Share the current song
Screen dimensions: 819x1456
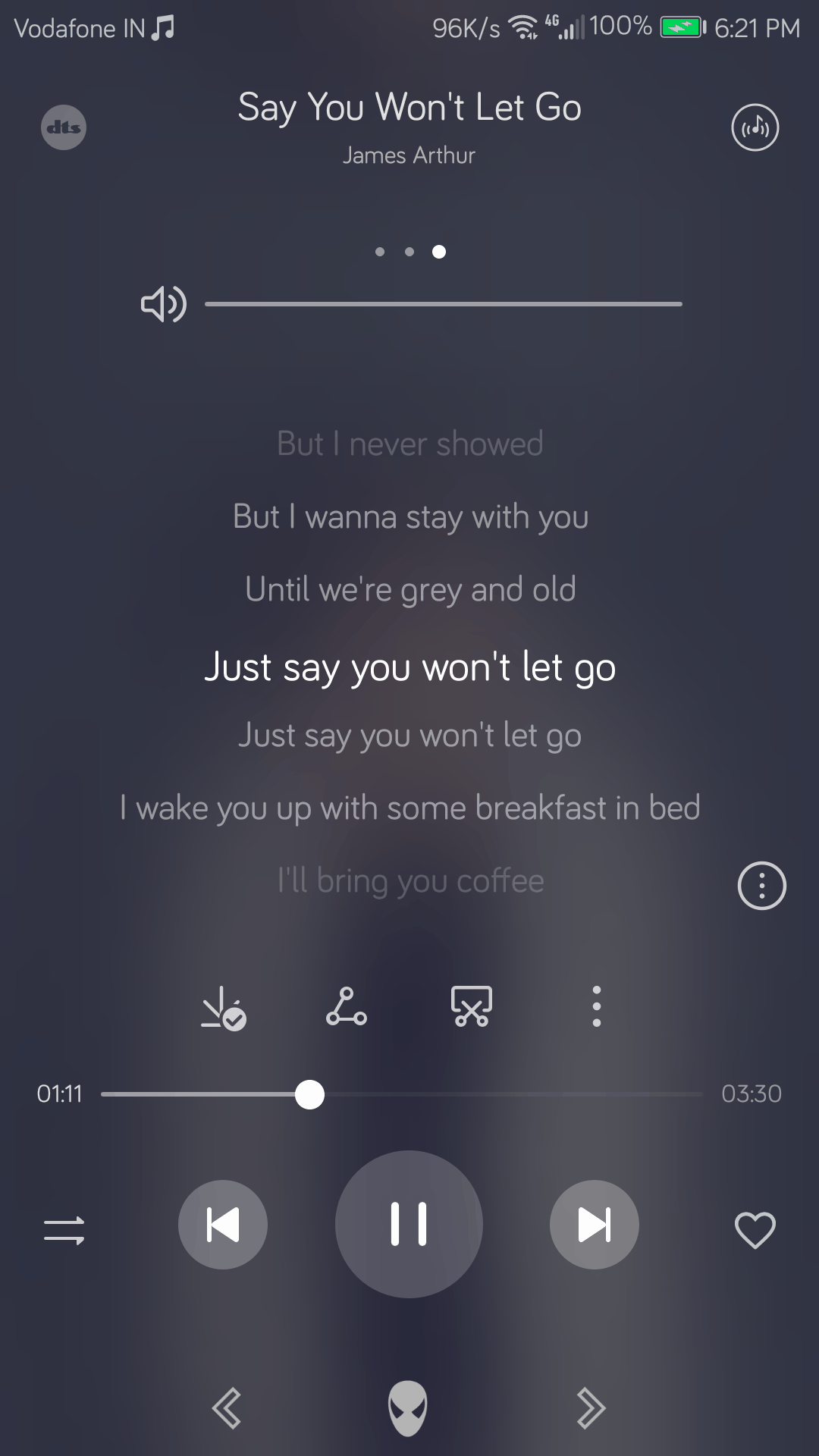pyautogui.click(x=347, y=1007)
